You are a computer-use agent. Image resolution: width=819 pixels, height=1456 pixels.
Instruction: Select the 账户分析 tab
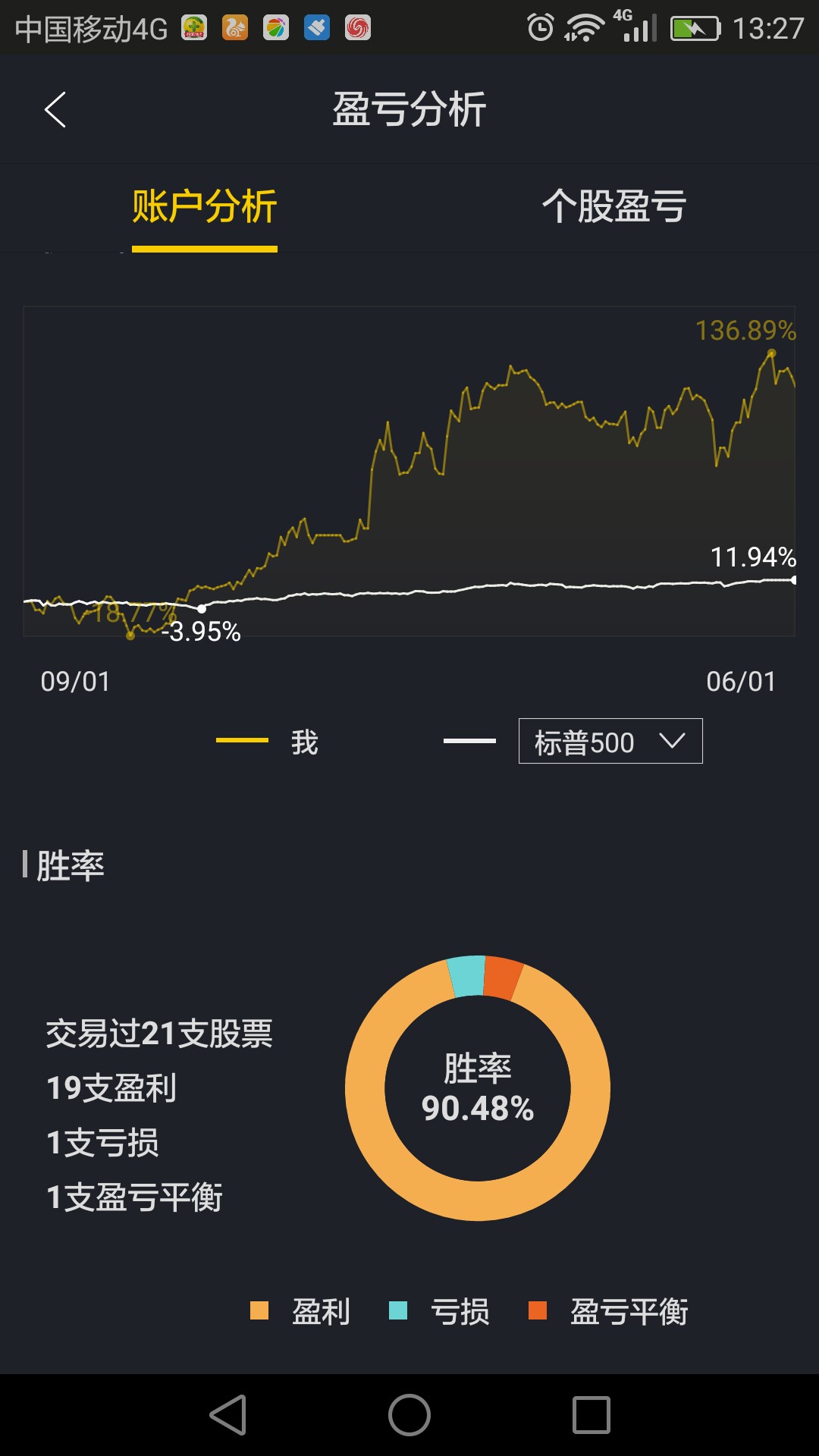tap(205, 207)
